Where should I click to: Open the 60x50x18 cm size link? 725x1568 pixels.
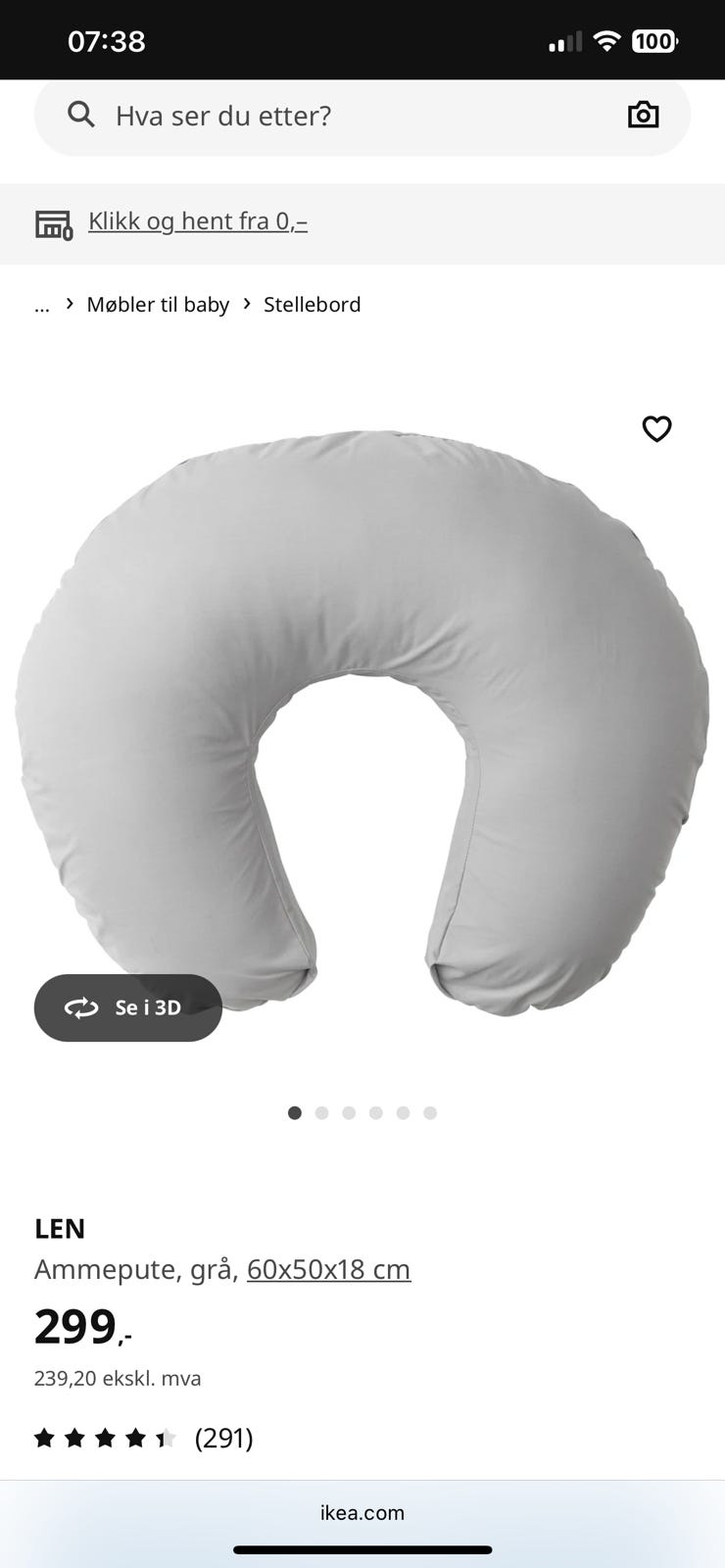(x=328, y=1270)
